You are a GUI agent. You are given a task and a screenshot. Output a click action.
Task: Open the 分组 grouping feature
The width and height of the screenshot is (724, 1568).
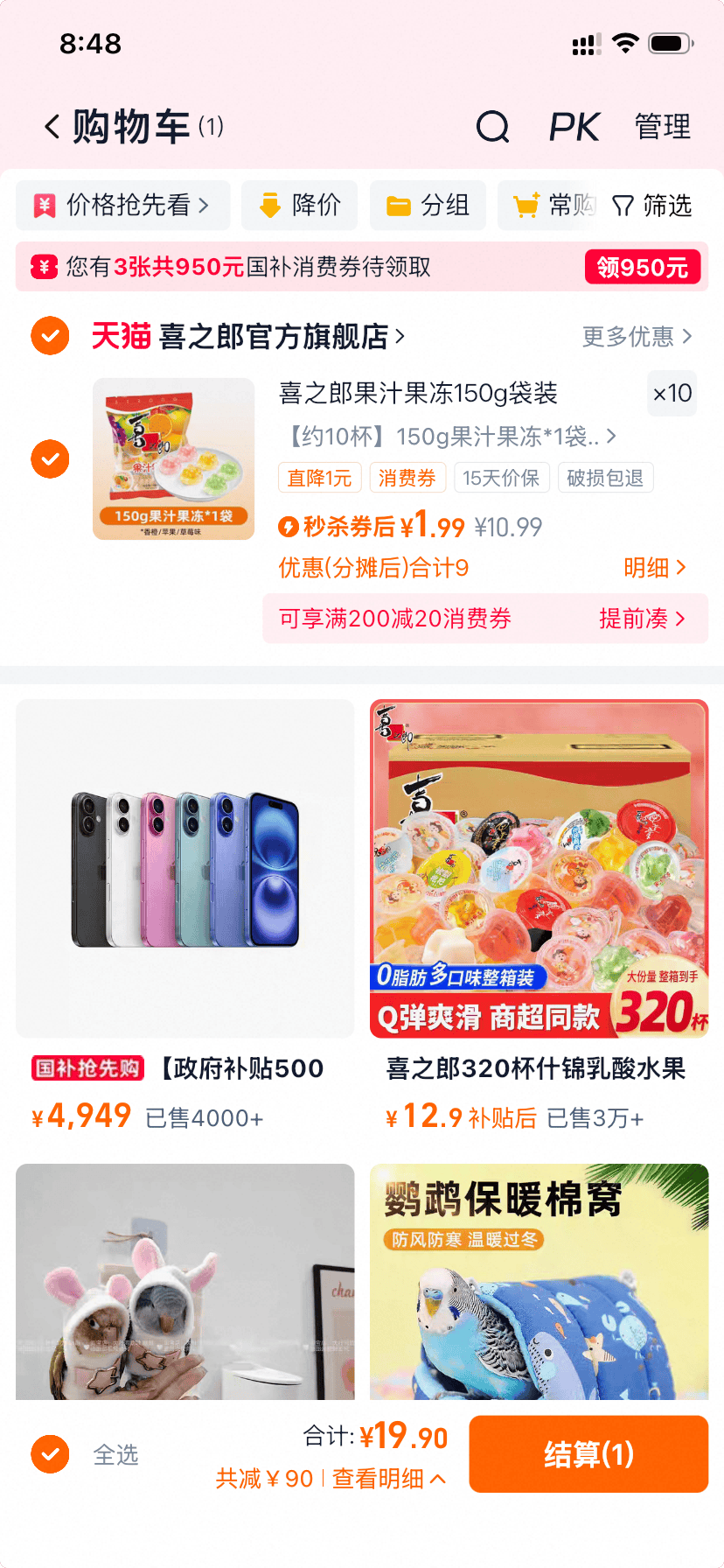click(x=428, y=205)
